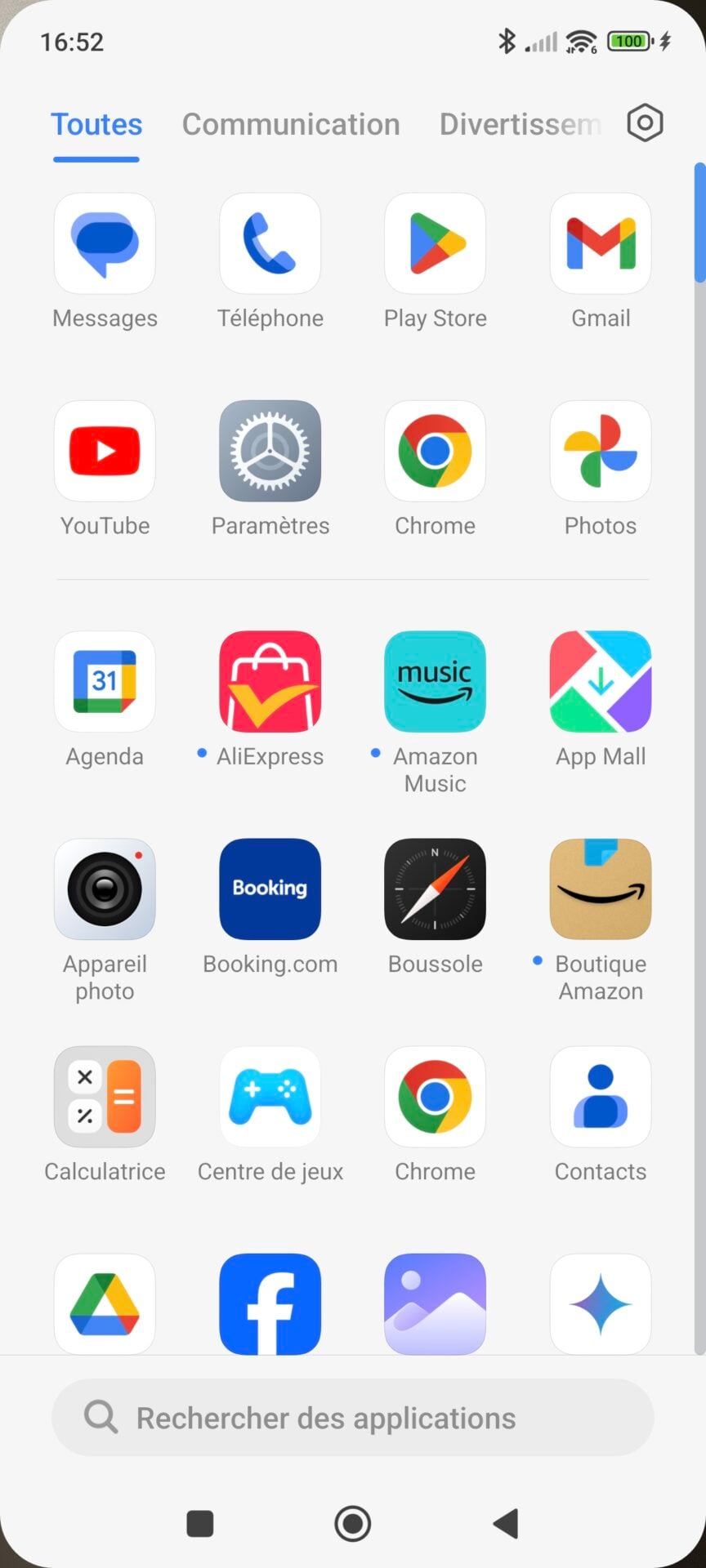
Task: Open Photos app
Action: 601,452
